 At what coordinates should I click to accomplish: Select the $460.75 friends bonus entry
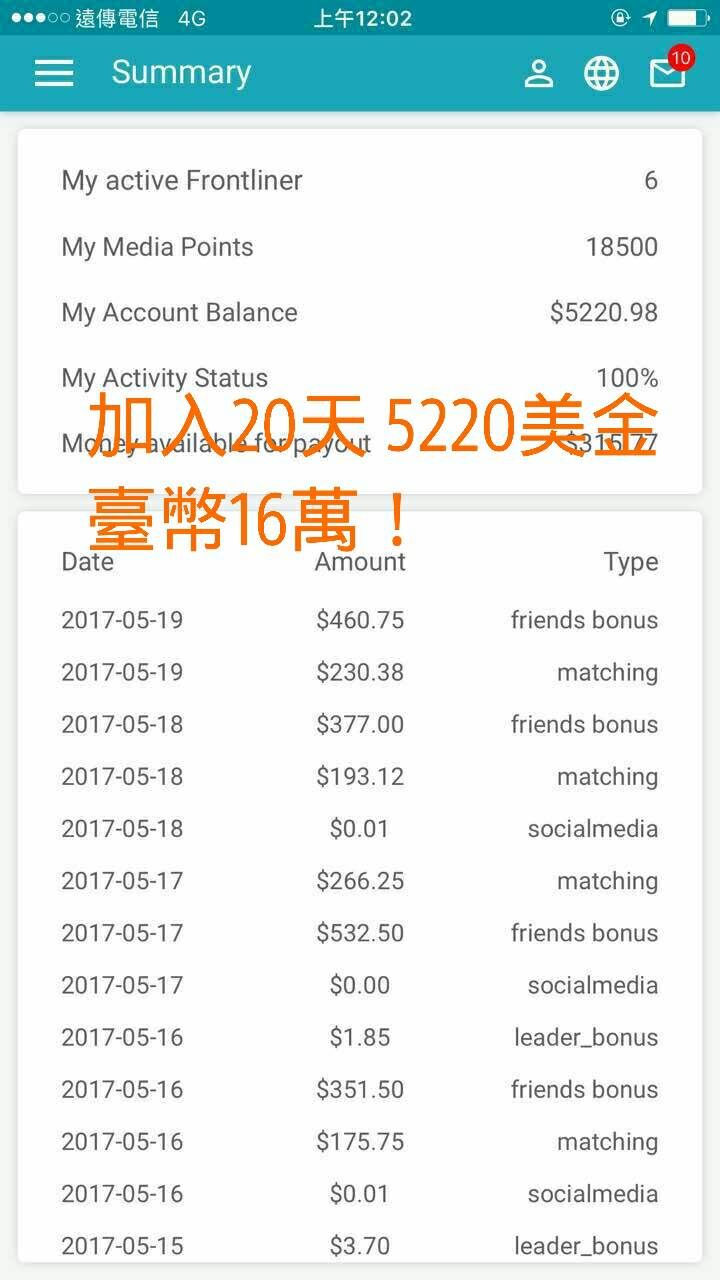pyautogui.click(x=360, y=620)
